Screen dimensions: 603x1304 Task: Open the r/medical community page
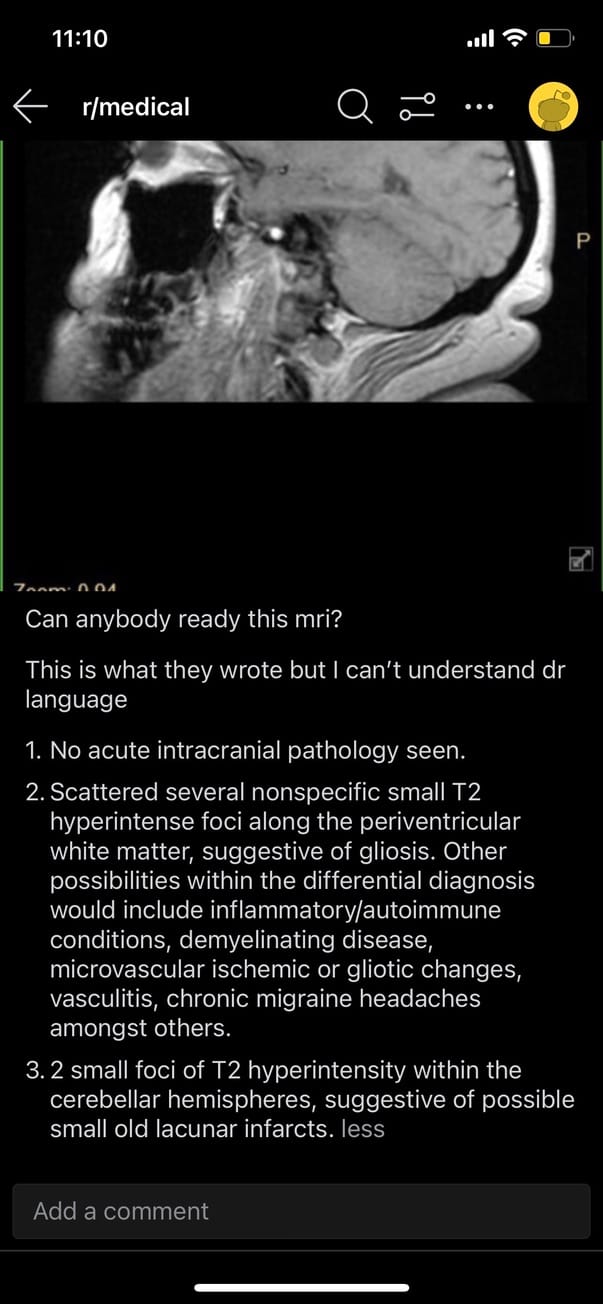point(135,107)
